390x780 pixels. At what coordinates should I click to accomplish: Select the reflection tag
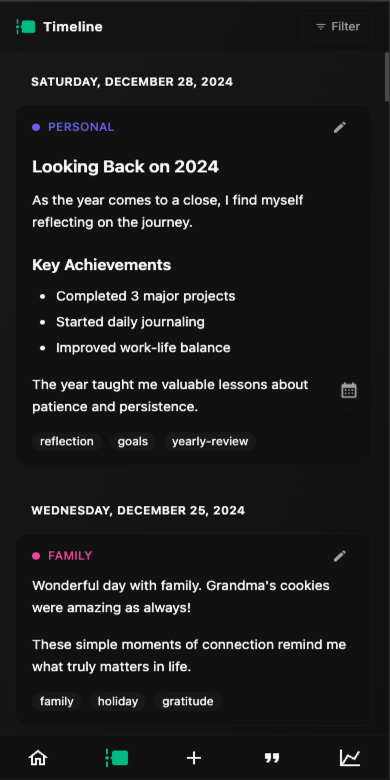click(x=67, y=441)
